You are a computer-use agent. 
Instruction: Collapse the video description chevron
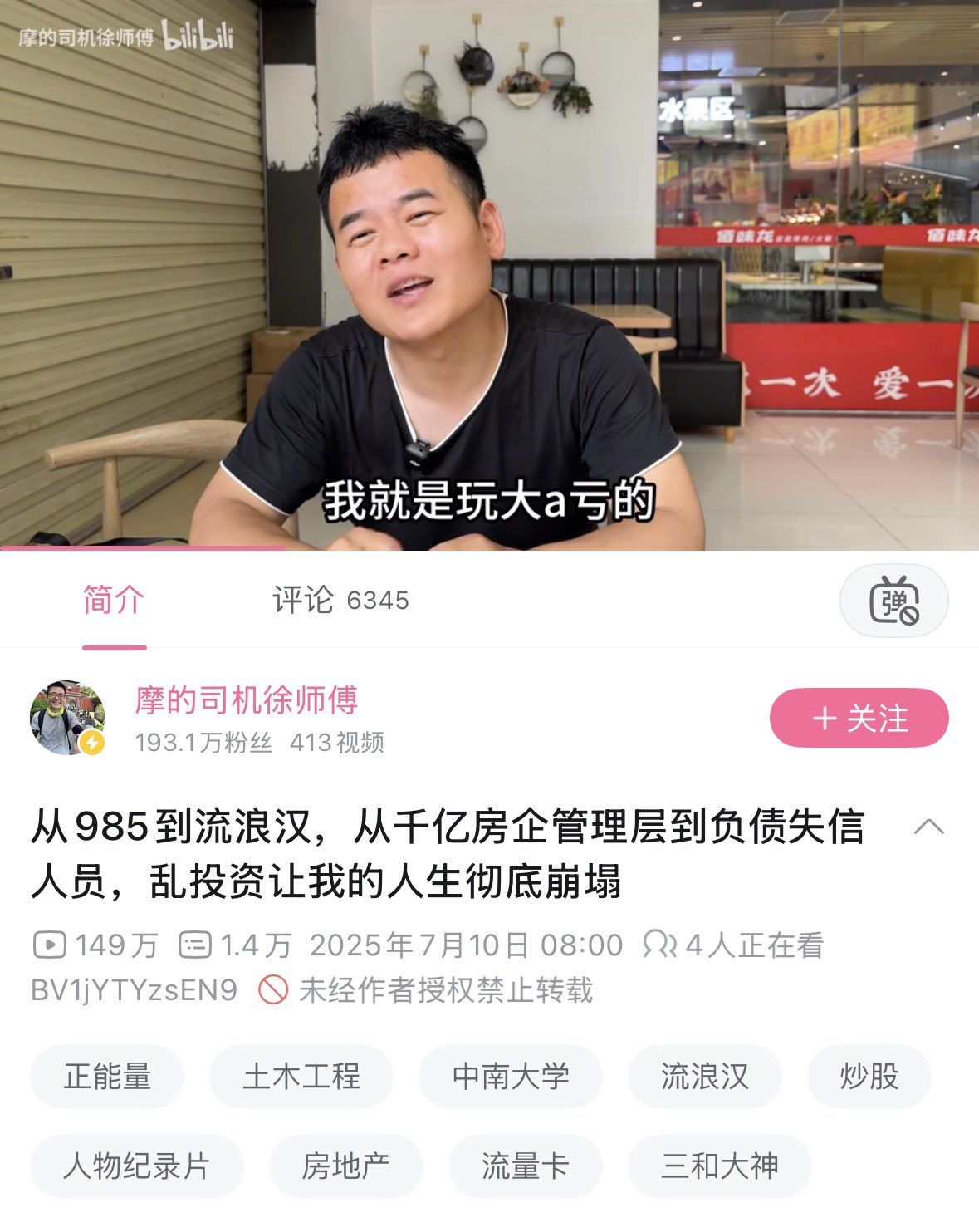[928, 827]
